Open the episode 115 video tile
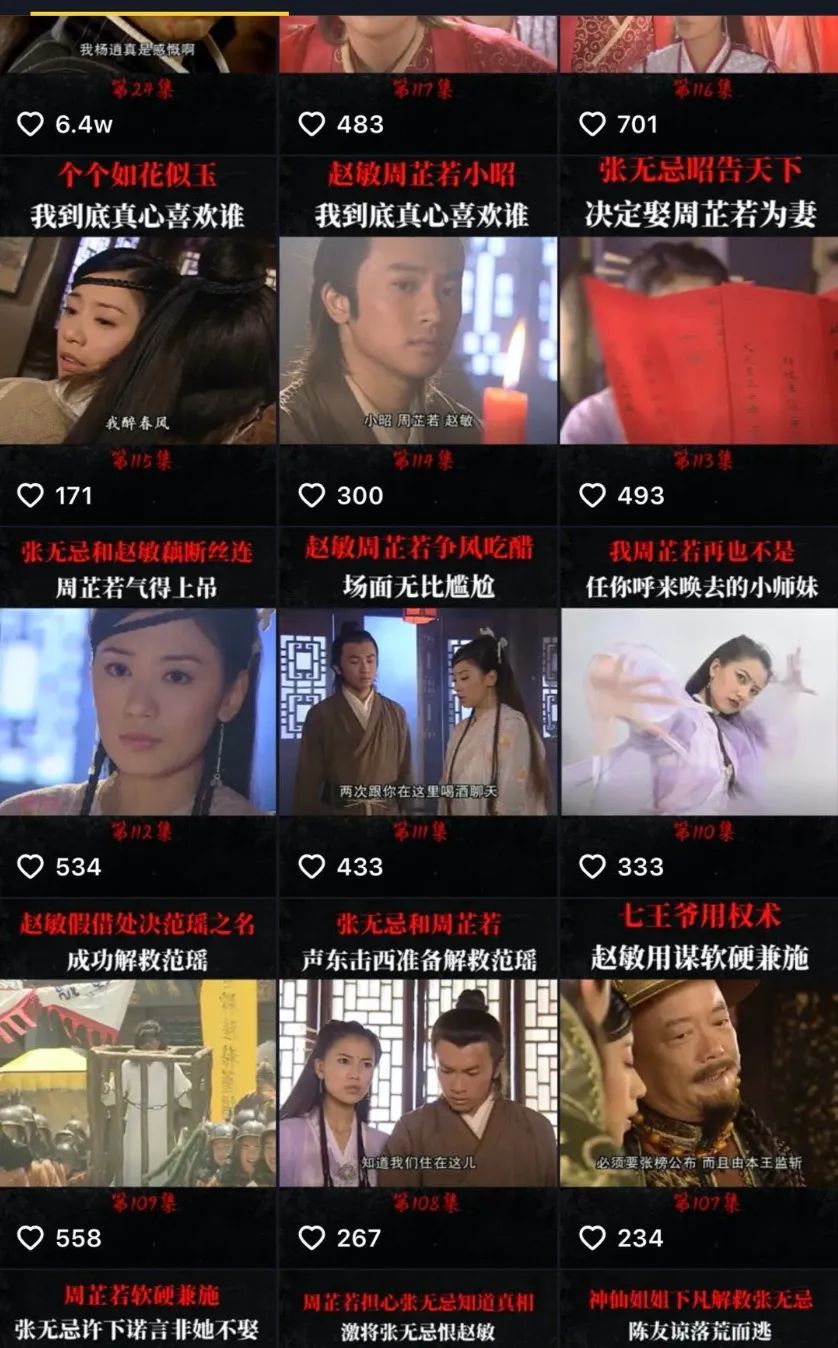The width and height of the screenshot is (838, 1348). point(138,340)
